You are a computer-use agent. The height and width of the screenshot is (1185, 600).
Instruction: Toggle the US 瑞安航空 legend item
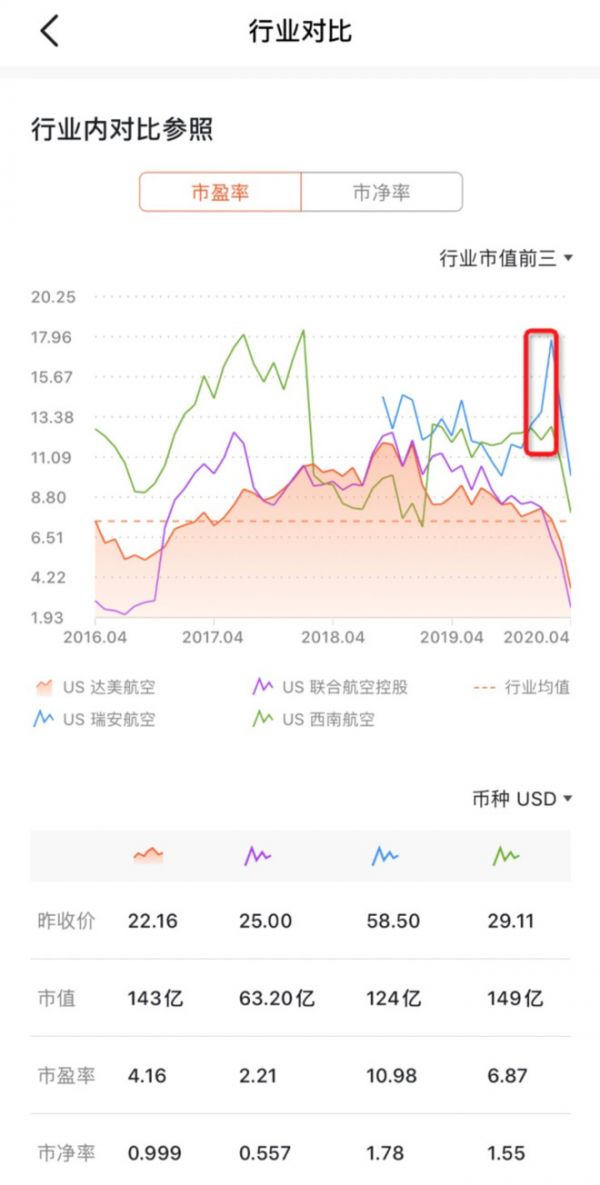pyautogui.click(x=97, y=719)
